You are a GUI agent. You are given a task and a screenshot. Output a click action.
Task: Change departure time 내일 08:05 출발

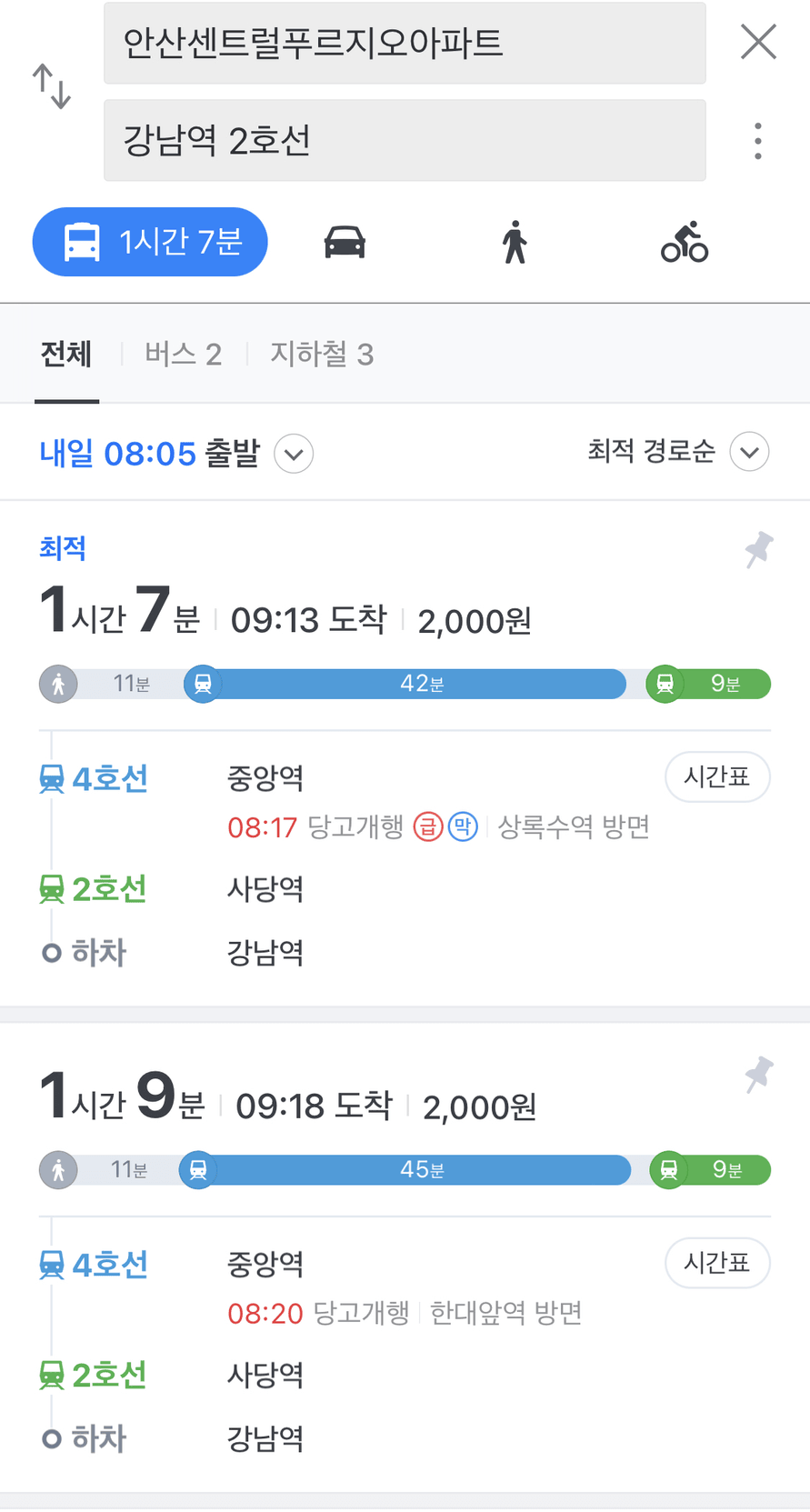pyautogui.click(x=176, y=453)
